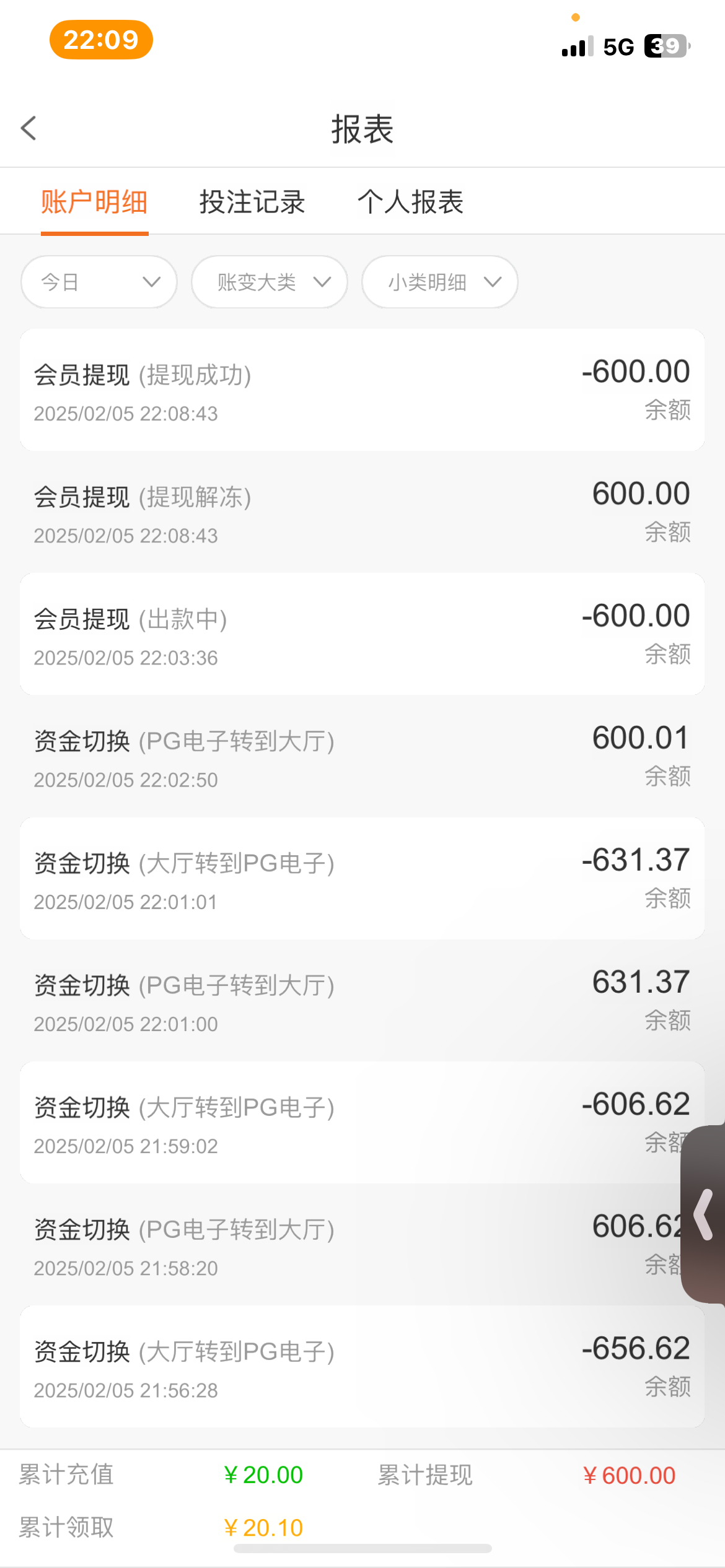Screen dimensions: 725x1568
Task: Switch to the 投注记录 tab
Action: point(252,202)
